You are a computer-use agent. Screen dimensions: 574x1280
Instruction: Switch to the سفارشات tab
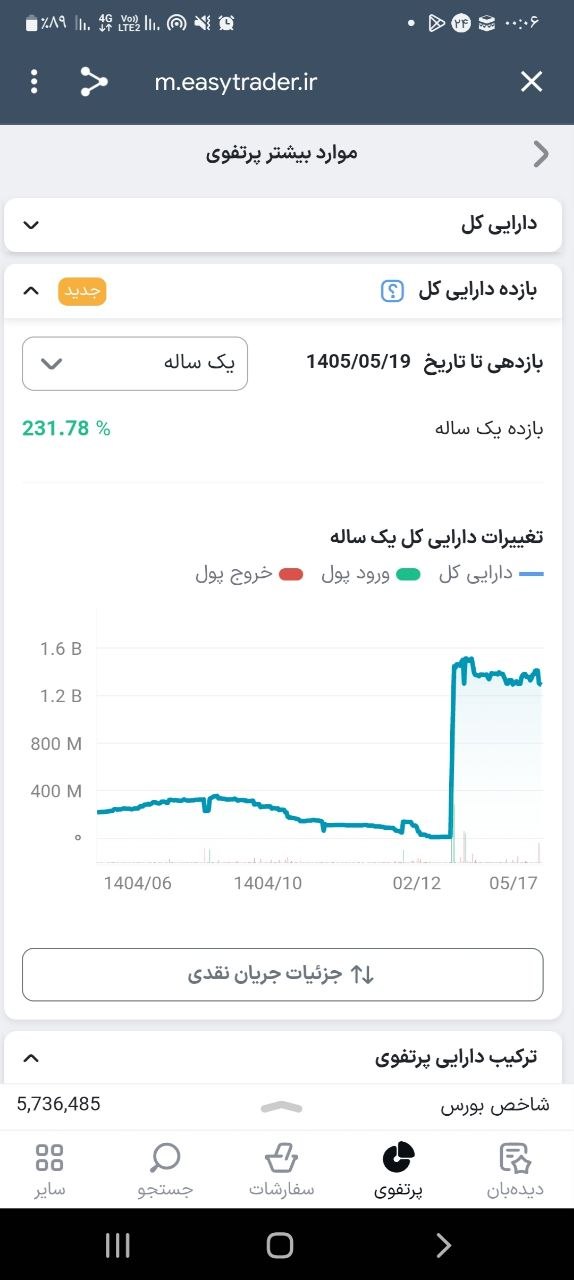pos(282,1170)
